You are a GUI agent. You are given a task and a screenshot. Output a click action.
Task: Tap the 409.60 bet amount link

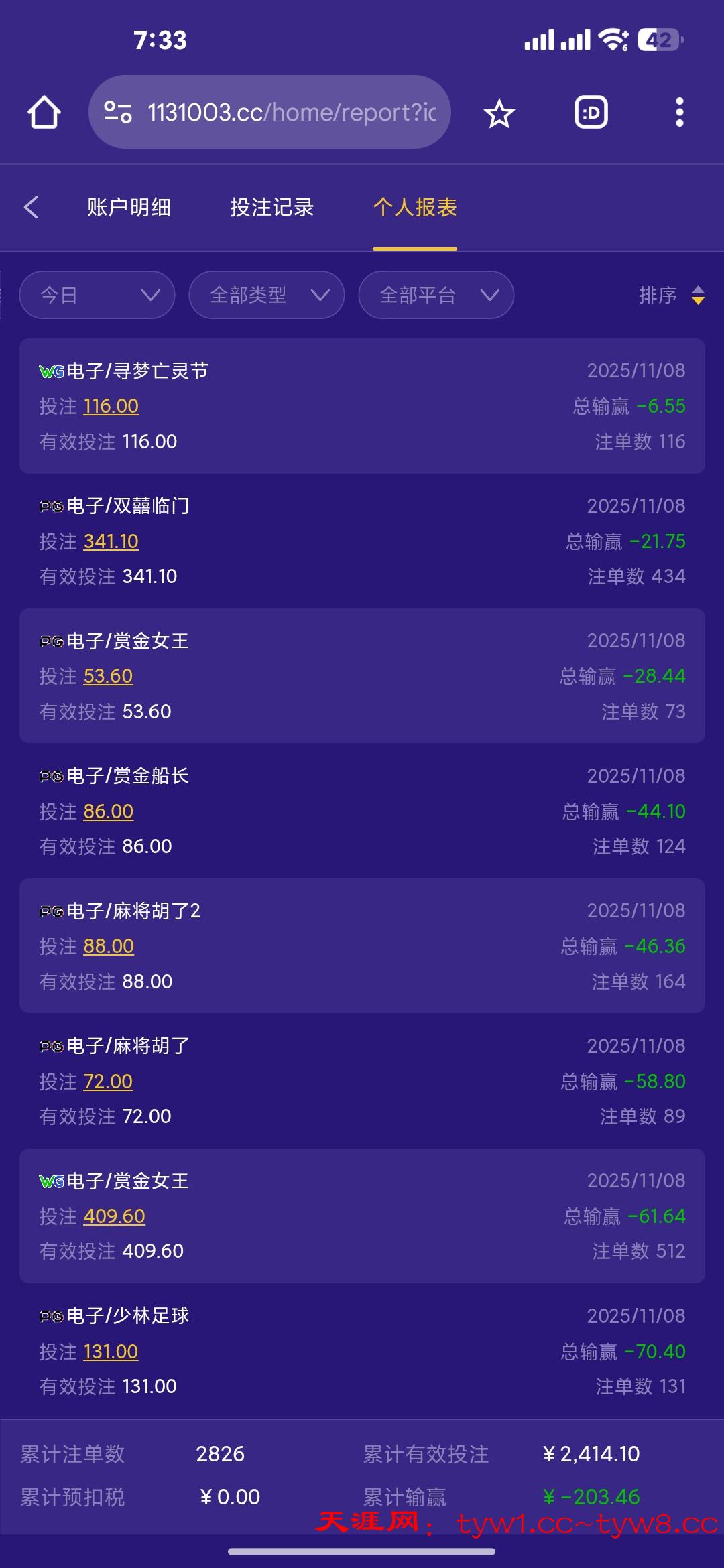pos(115,1215)
